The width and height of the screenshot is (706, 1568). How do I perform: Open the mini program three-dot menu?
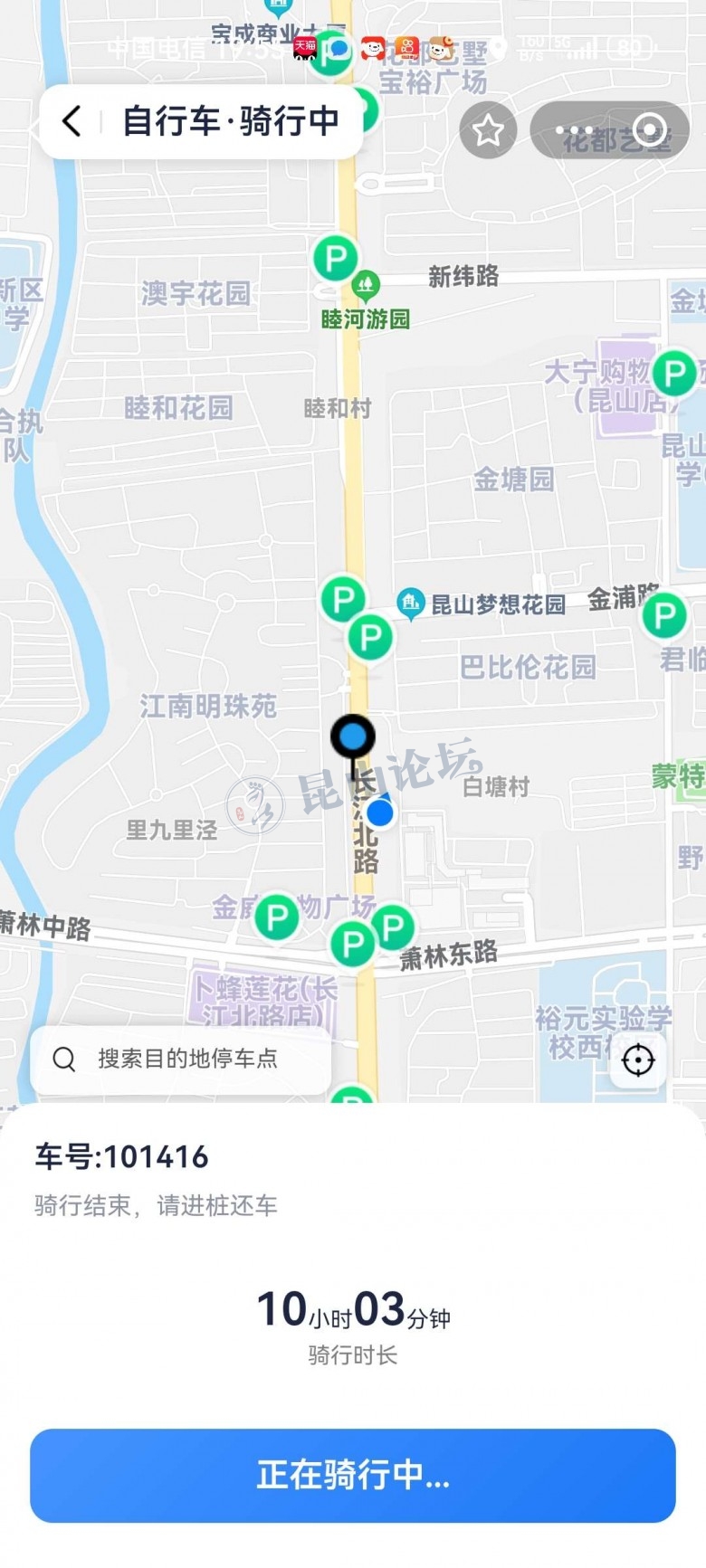574,131
